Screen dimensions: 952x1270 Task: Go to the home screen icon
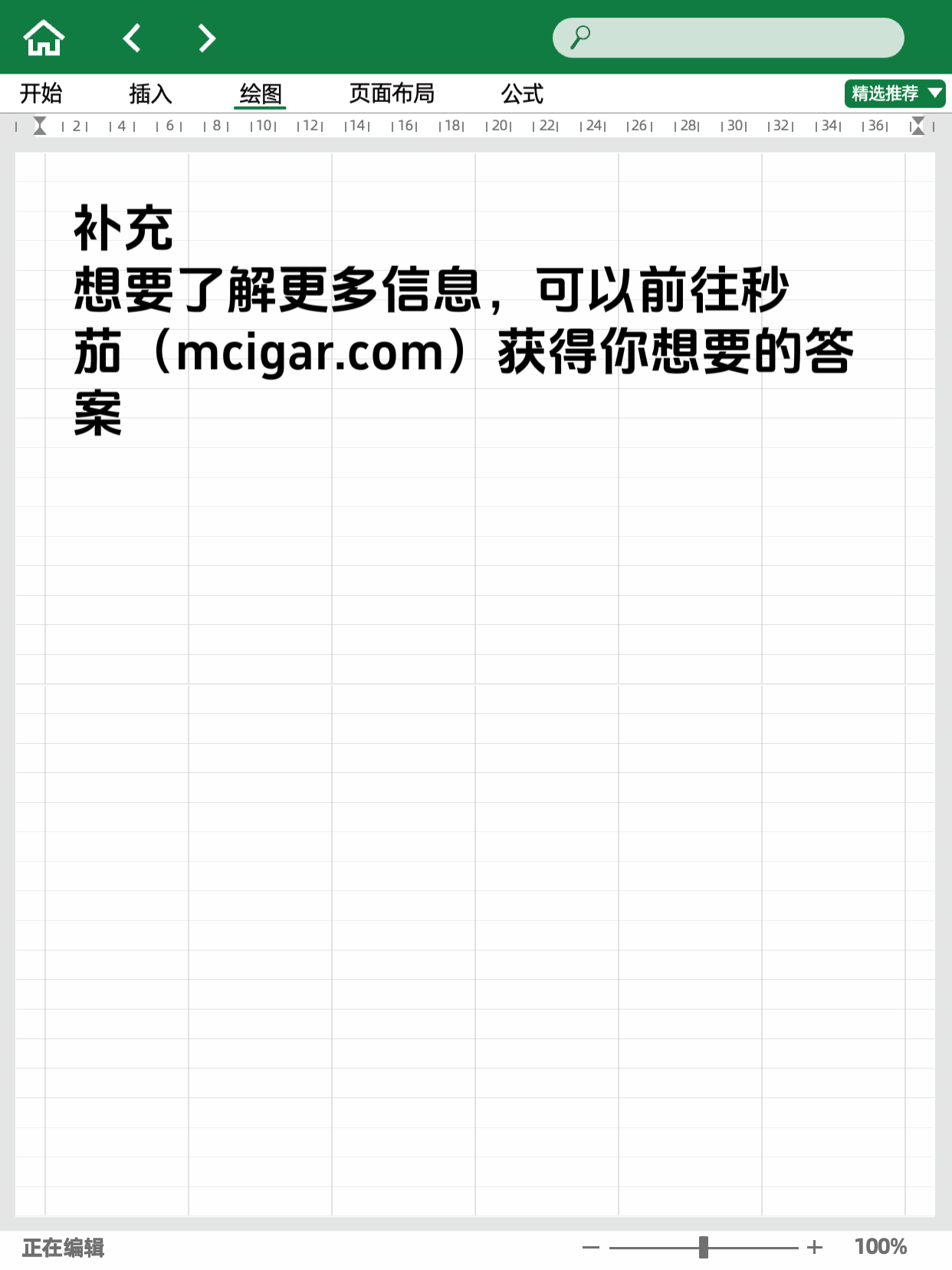44,38
